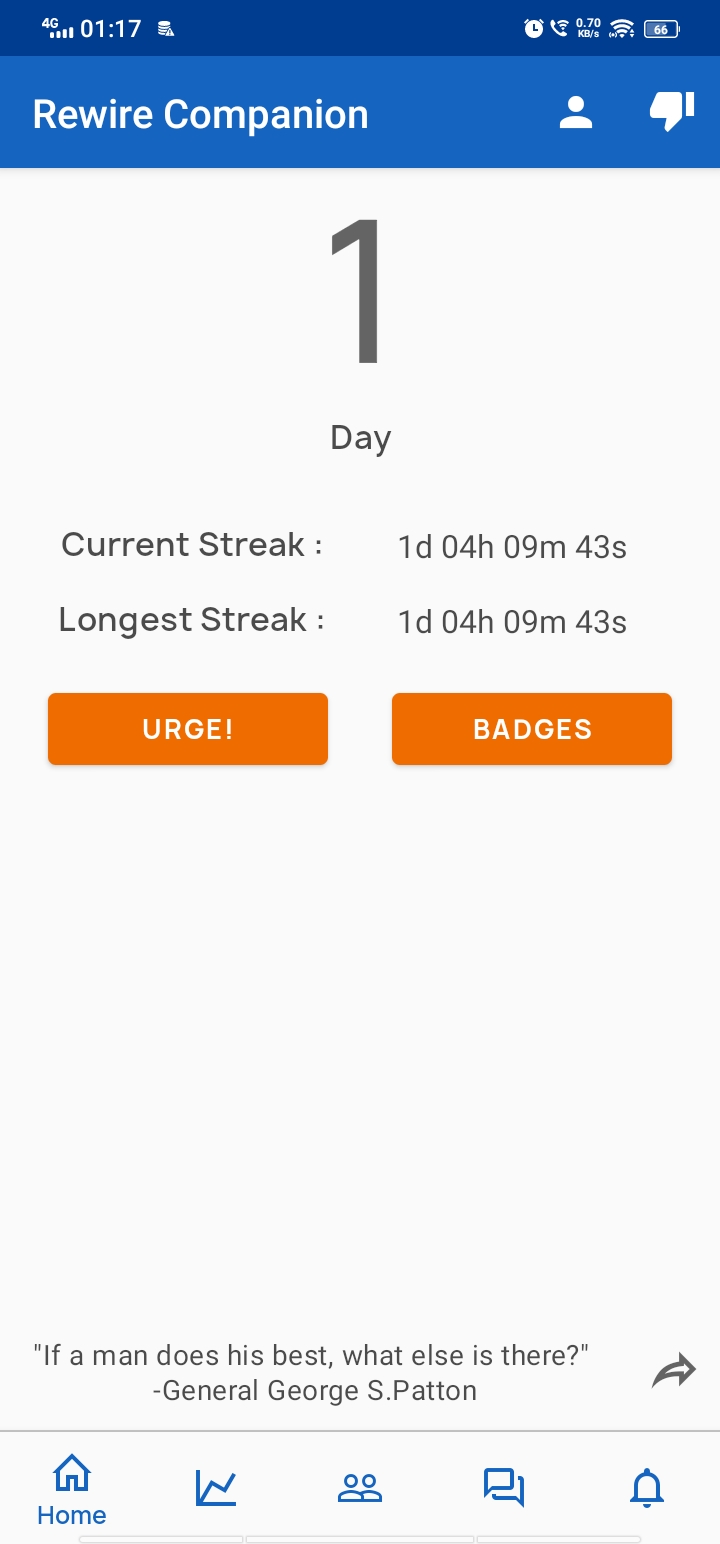Open the profile icon in app bar

click(x=576, y=113)
